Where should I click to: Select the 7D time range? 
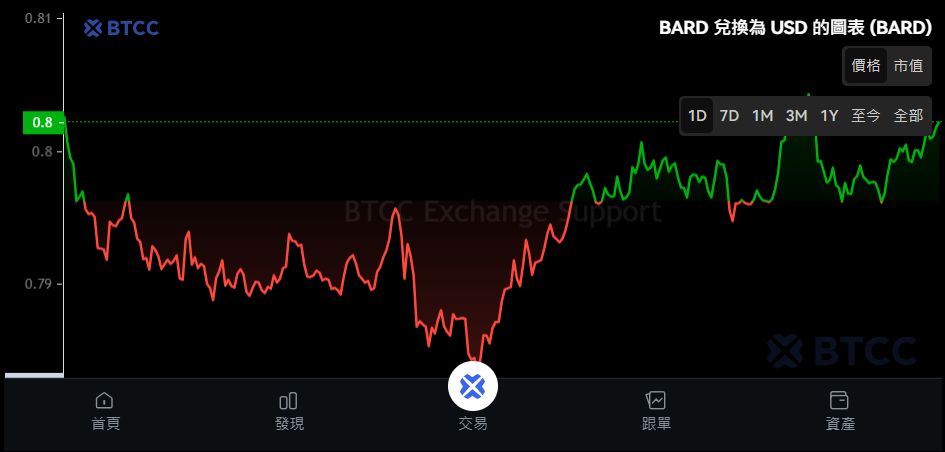click(x=730, y=116)
